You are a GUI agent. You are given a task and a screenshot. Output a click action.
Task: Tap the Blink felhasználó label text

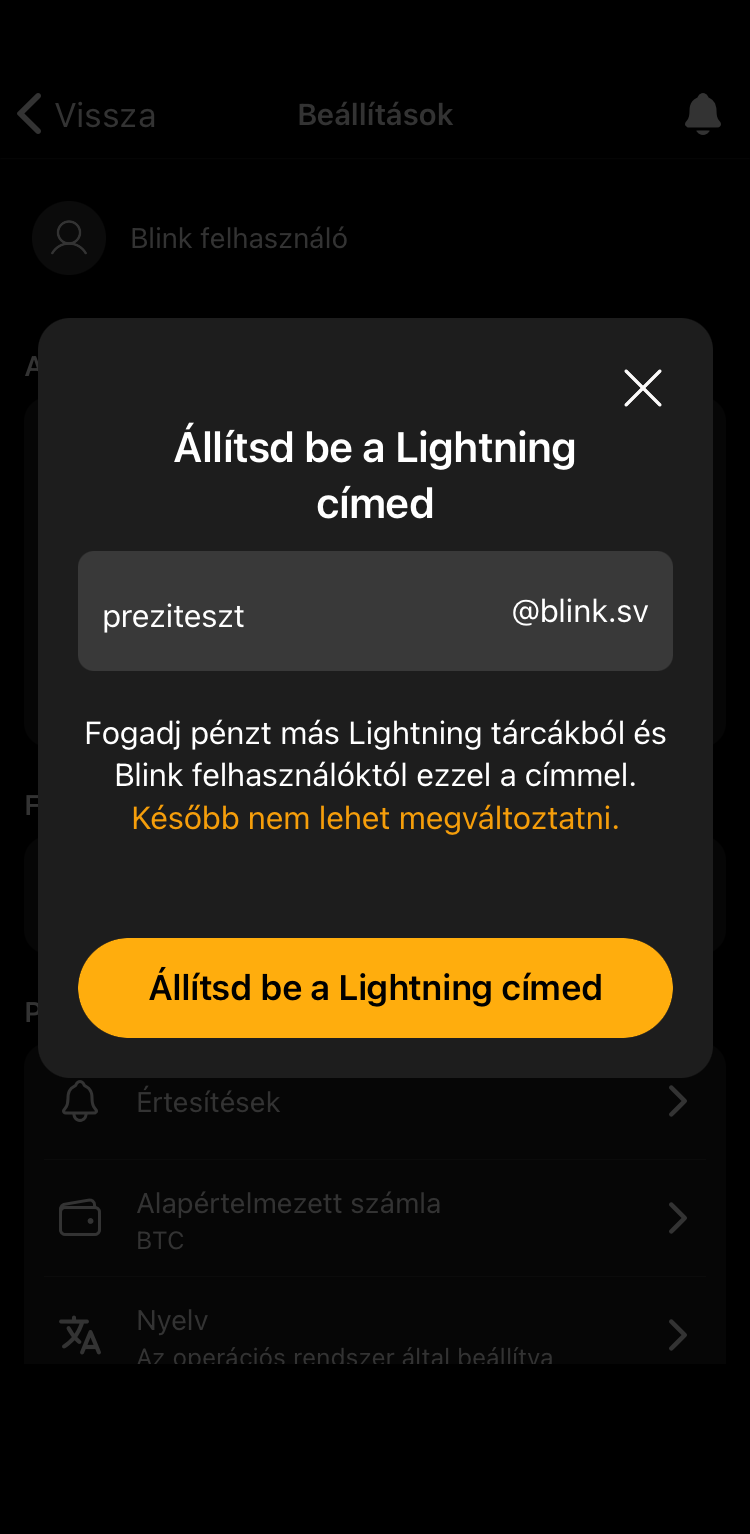click(238, 238)
